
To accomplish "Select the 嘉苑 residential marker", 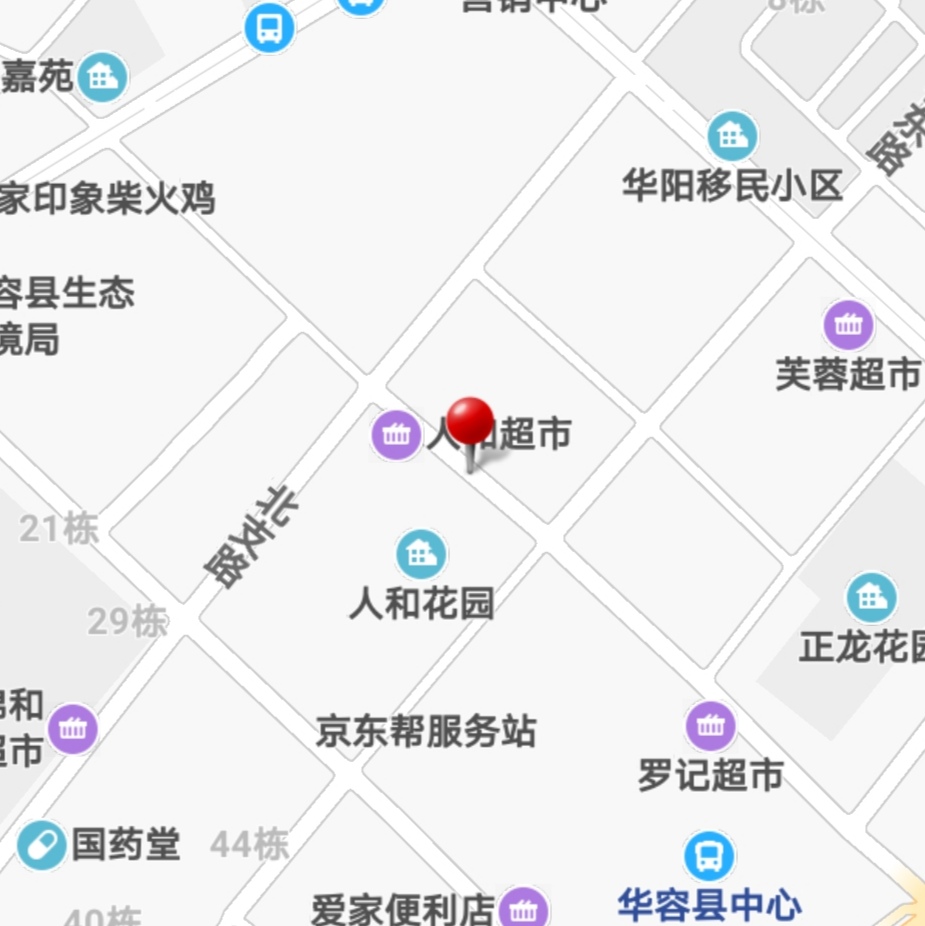I will pos(103,77).
